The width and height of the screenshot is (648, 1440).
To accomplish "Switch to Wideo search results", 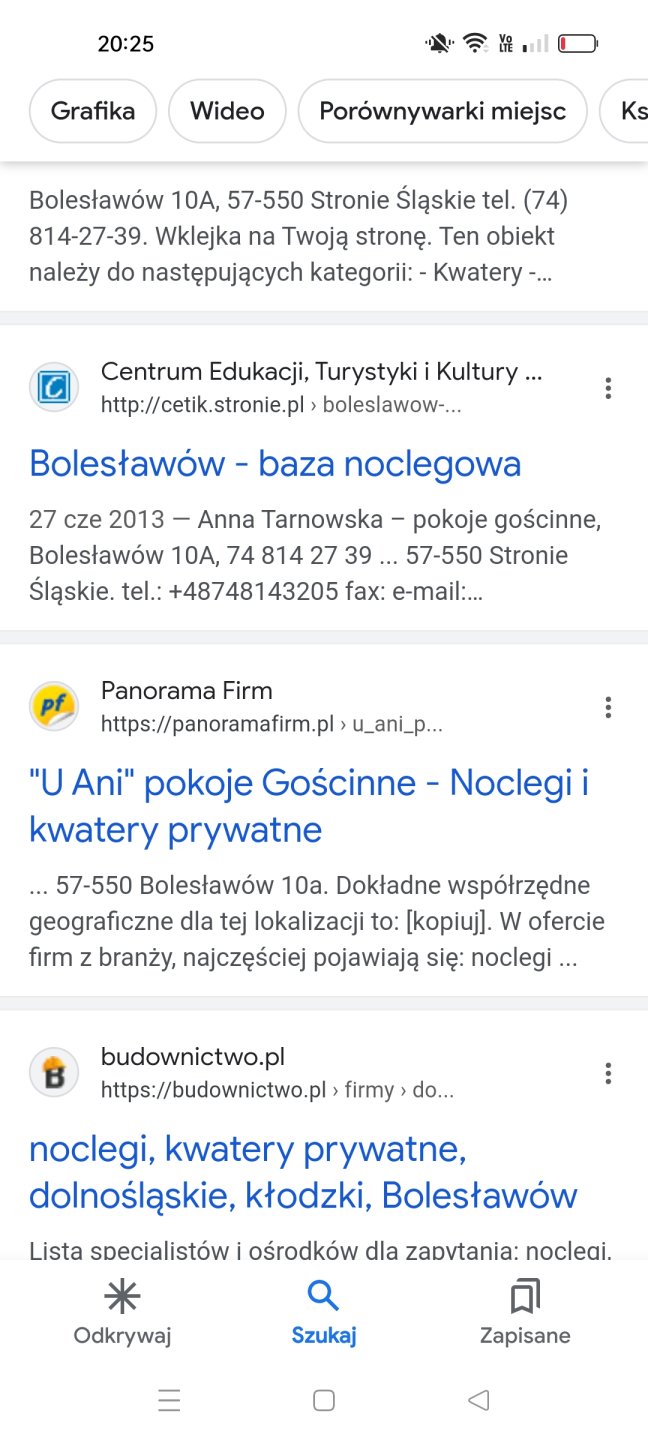I will click(x=227, y=111).
